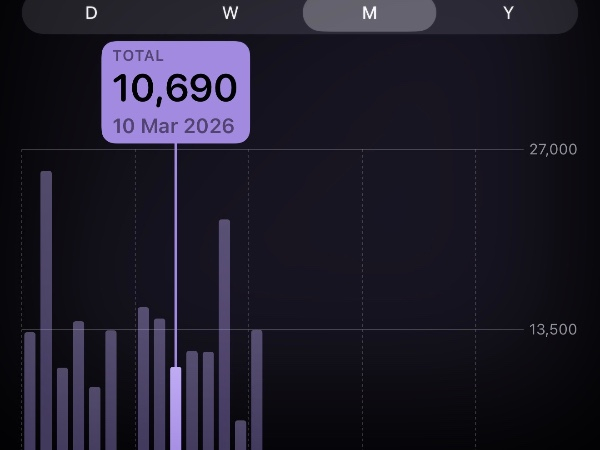
Task: Switch to the D day view
Action: (x=91, y=13)
